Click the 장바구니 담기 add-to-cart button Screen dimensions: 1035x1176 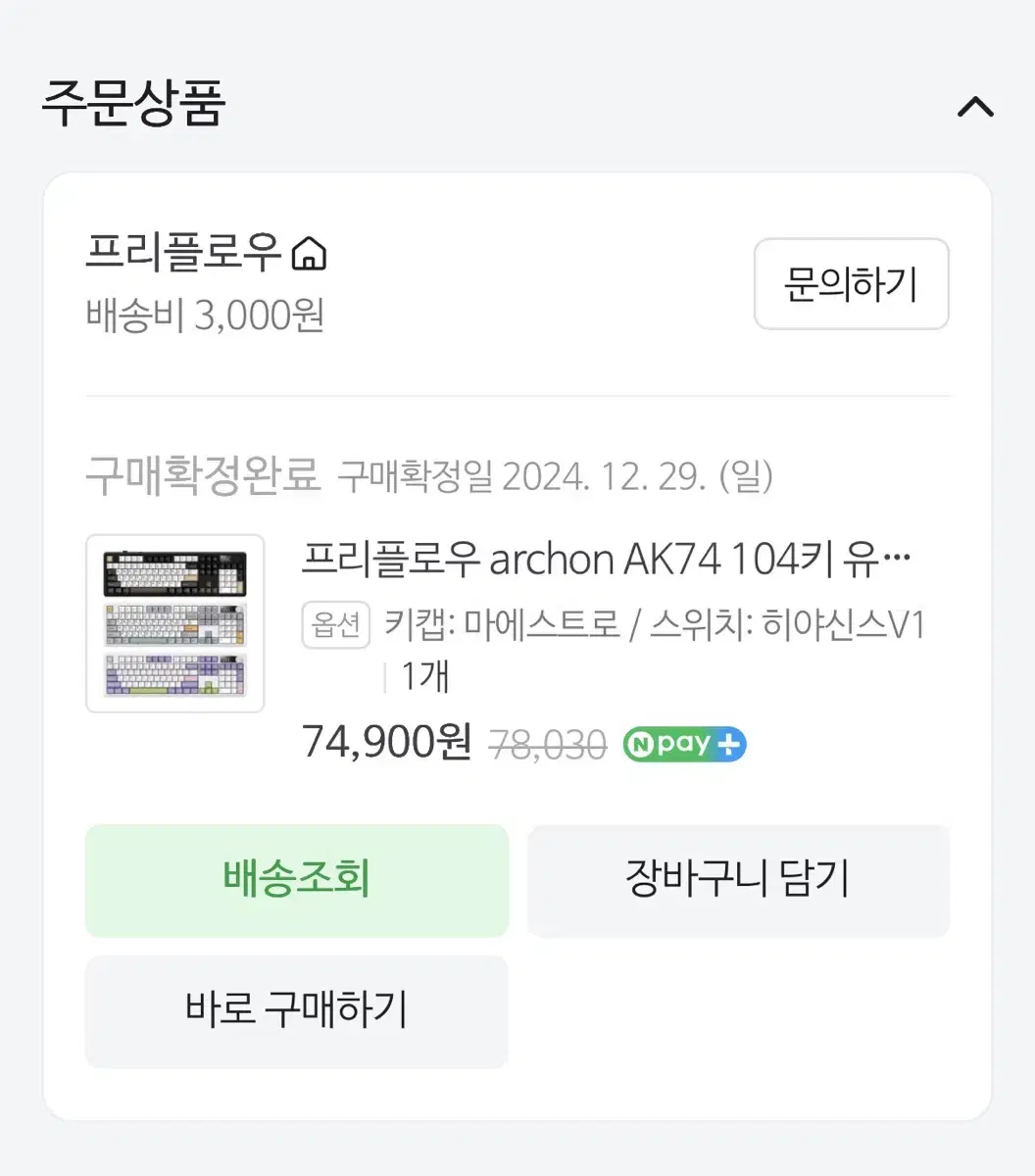738,880
